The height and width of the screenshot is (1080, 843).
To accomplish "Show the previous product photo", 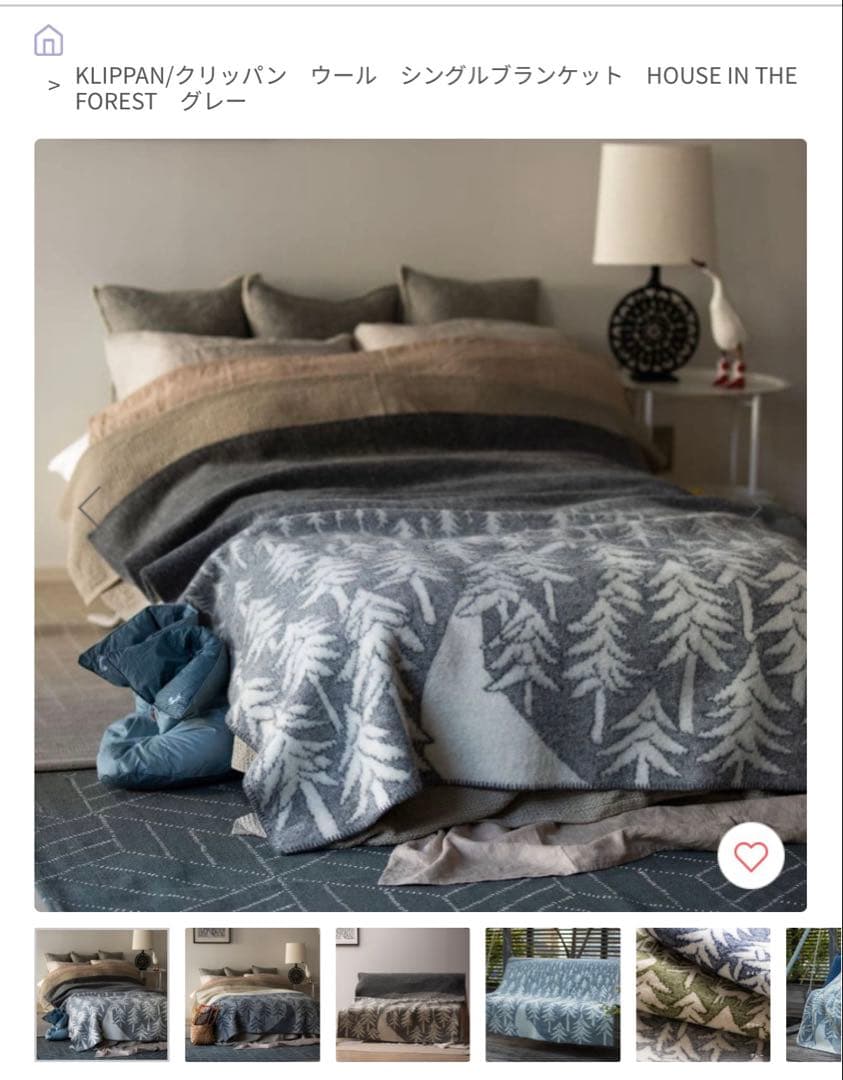I will [x=91, y=506].
